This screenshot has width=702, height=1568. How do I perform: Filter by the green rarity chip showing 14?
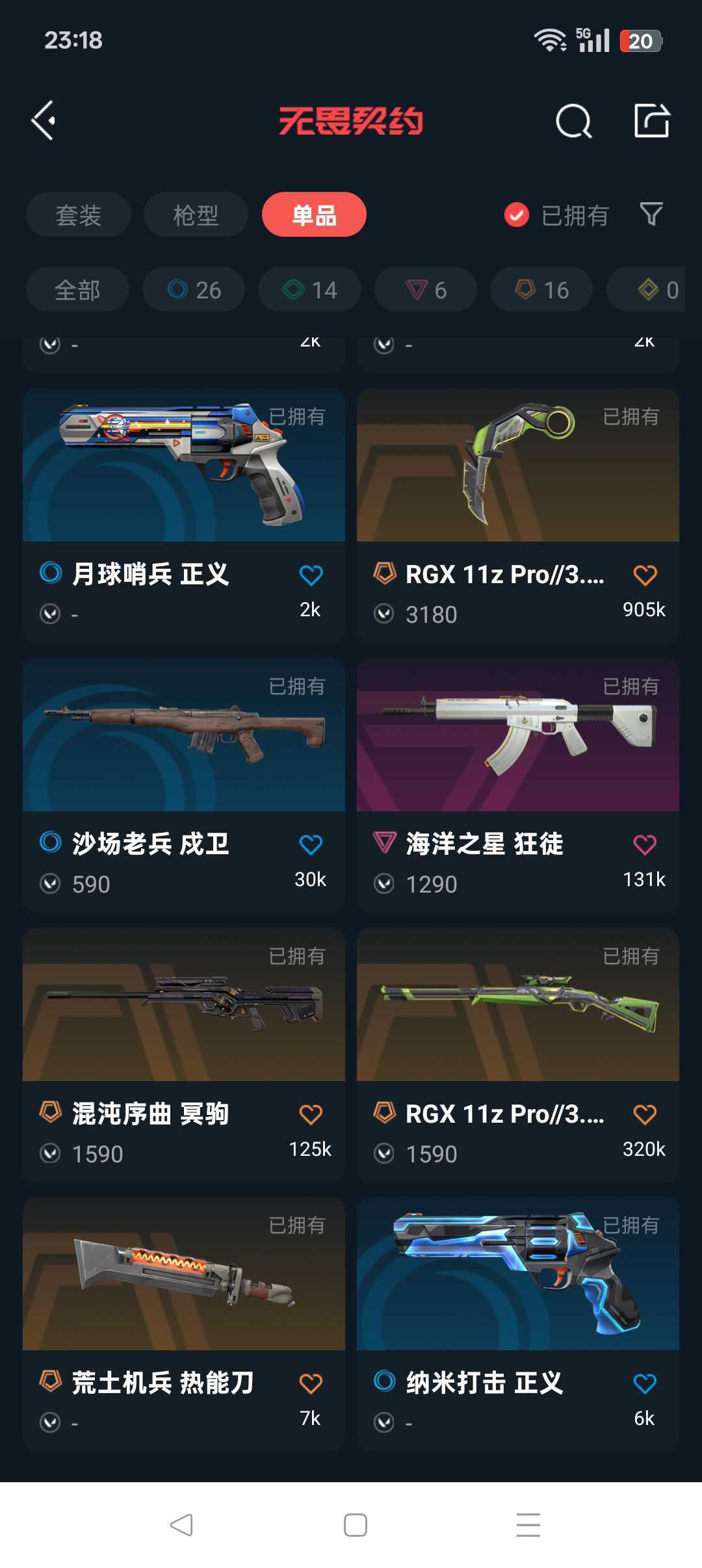pyautogui.click(x=309, y=289)
